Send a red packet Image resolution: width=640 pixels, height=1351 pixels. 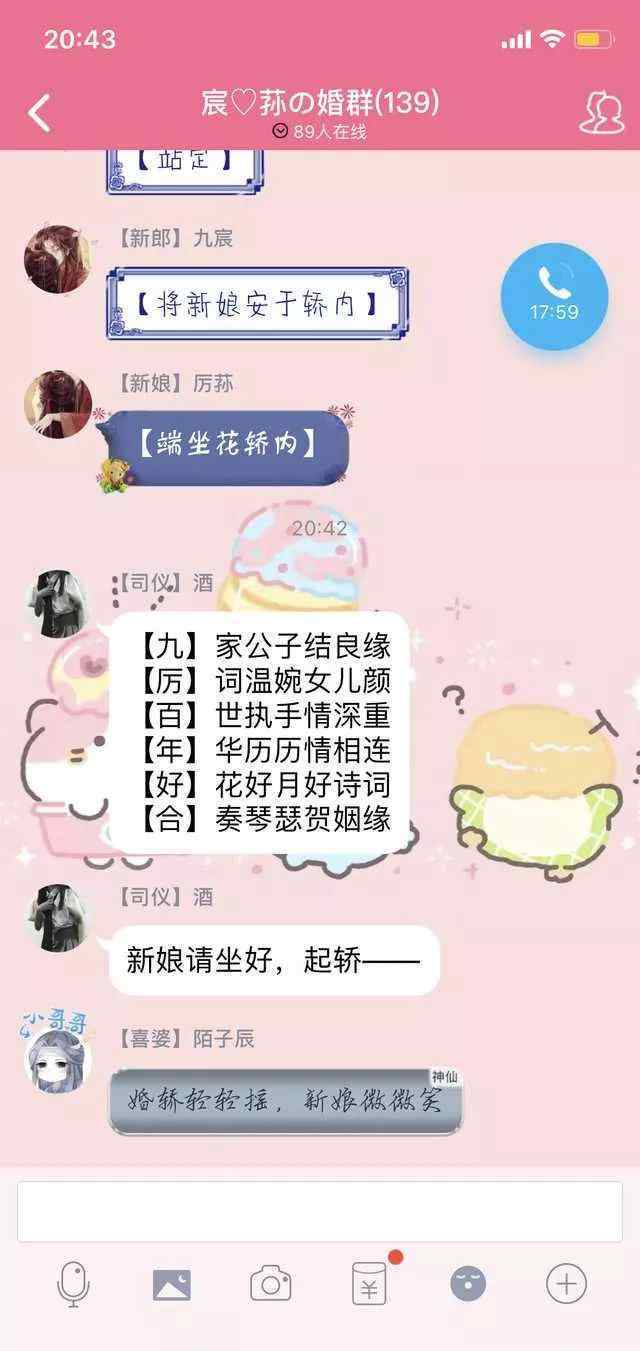[369, 1283]
